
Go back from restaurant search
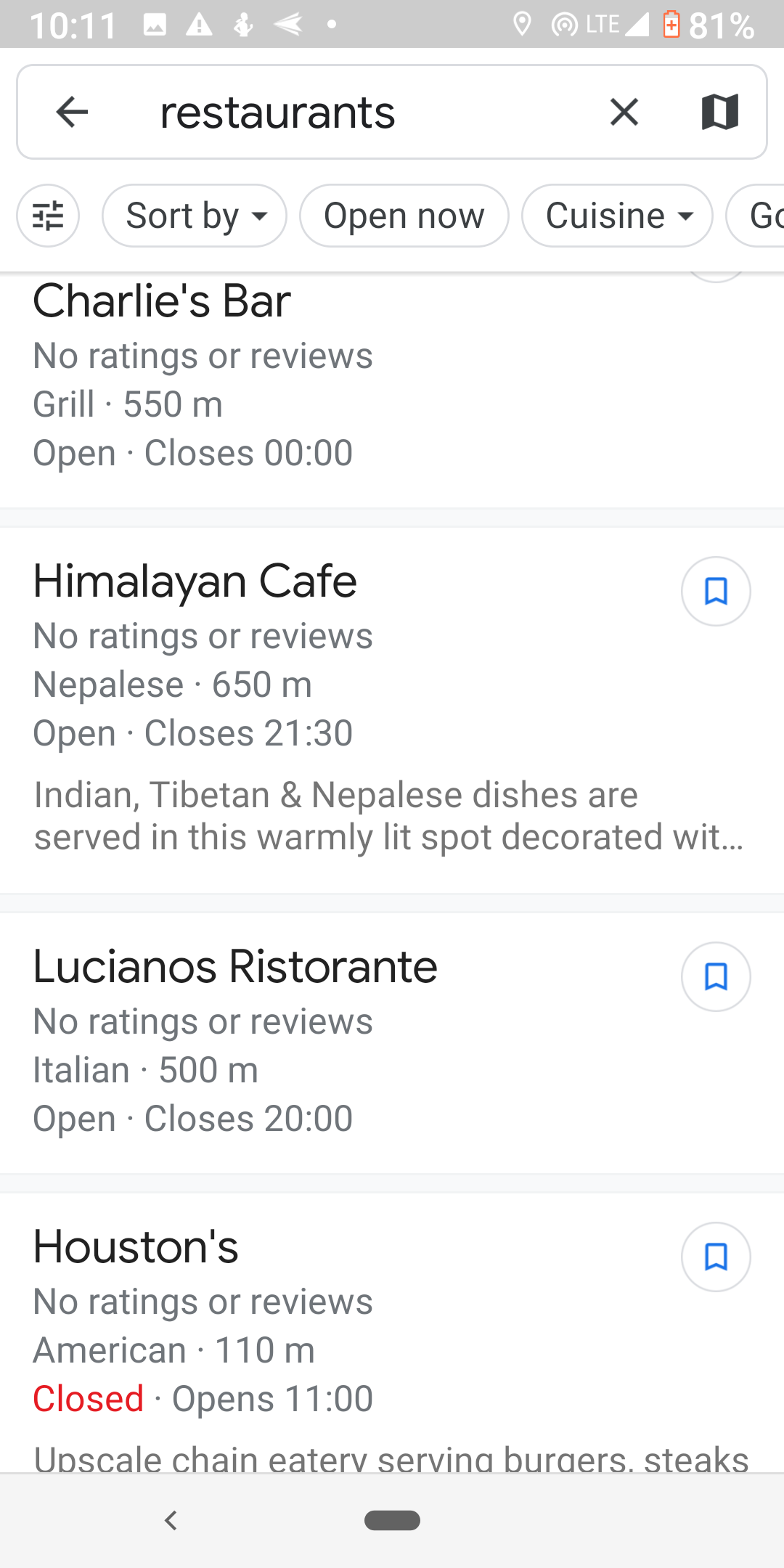(72, 113)
